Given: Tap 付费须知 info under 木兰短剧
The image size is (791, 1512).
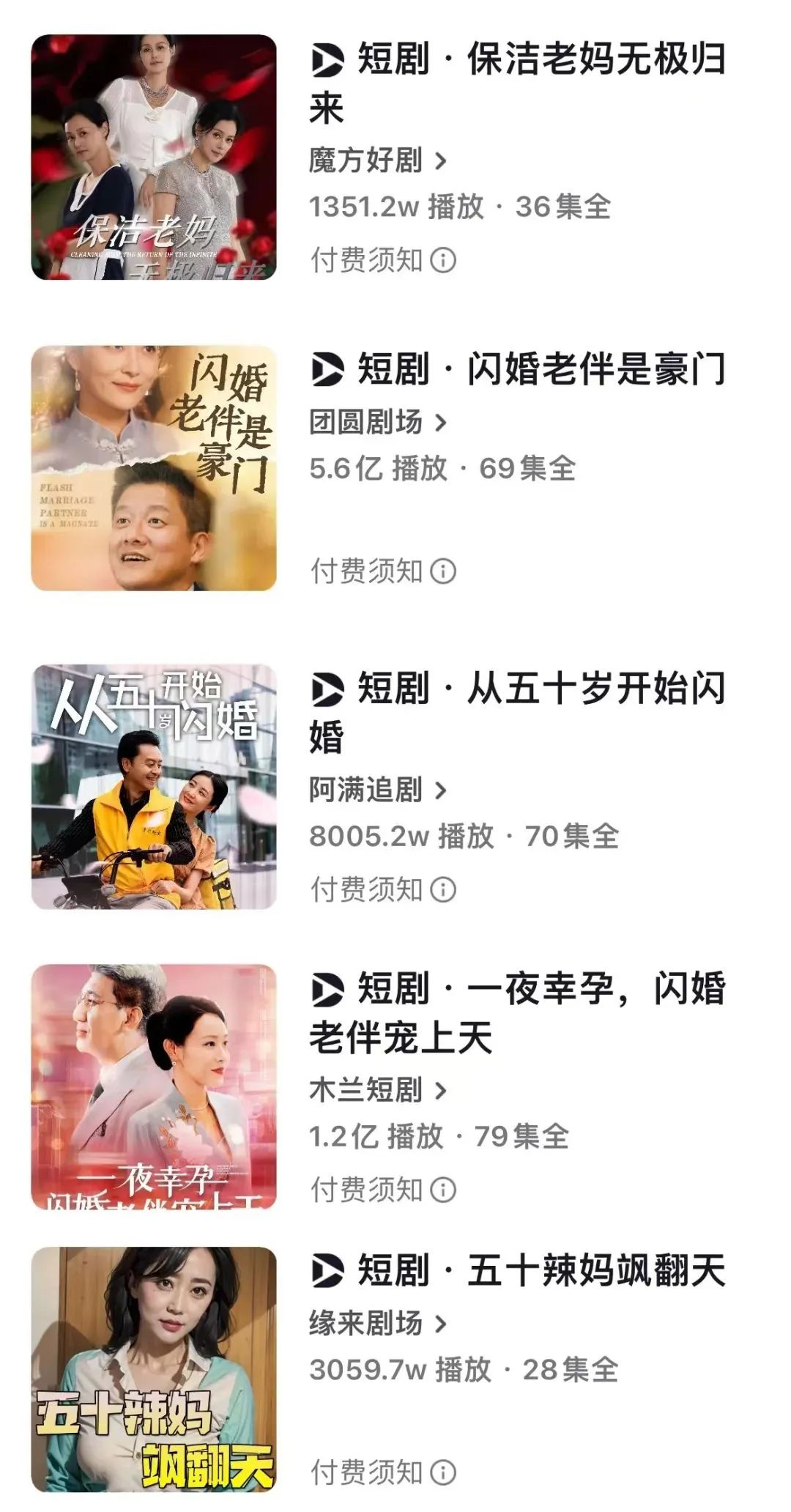Looking at the screenshot, I should point(383,1190).
